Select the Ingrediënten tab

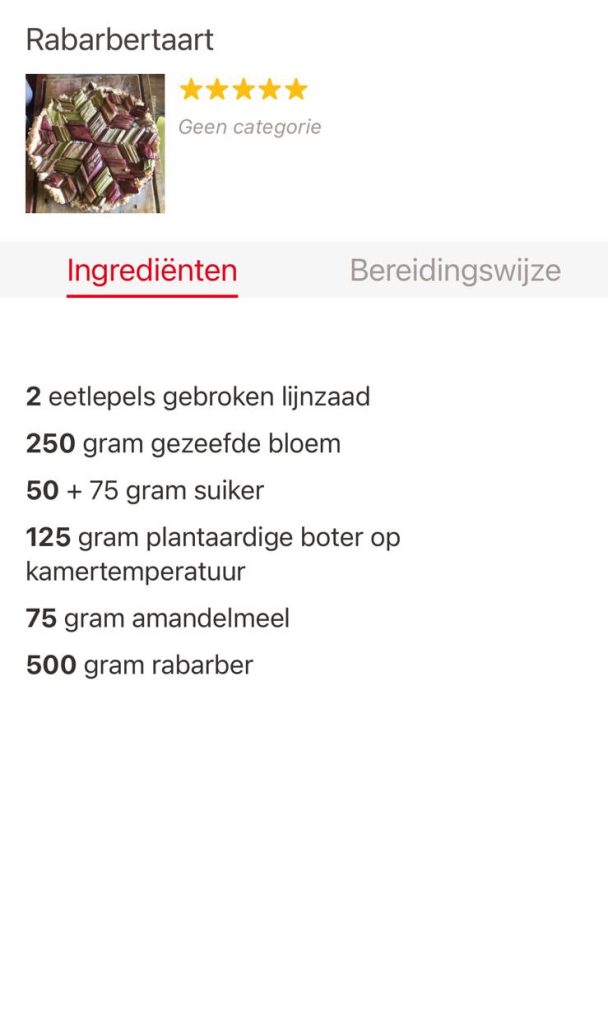click(x=152, y=271)
